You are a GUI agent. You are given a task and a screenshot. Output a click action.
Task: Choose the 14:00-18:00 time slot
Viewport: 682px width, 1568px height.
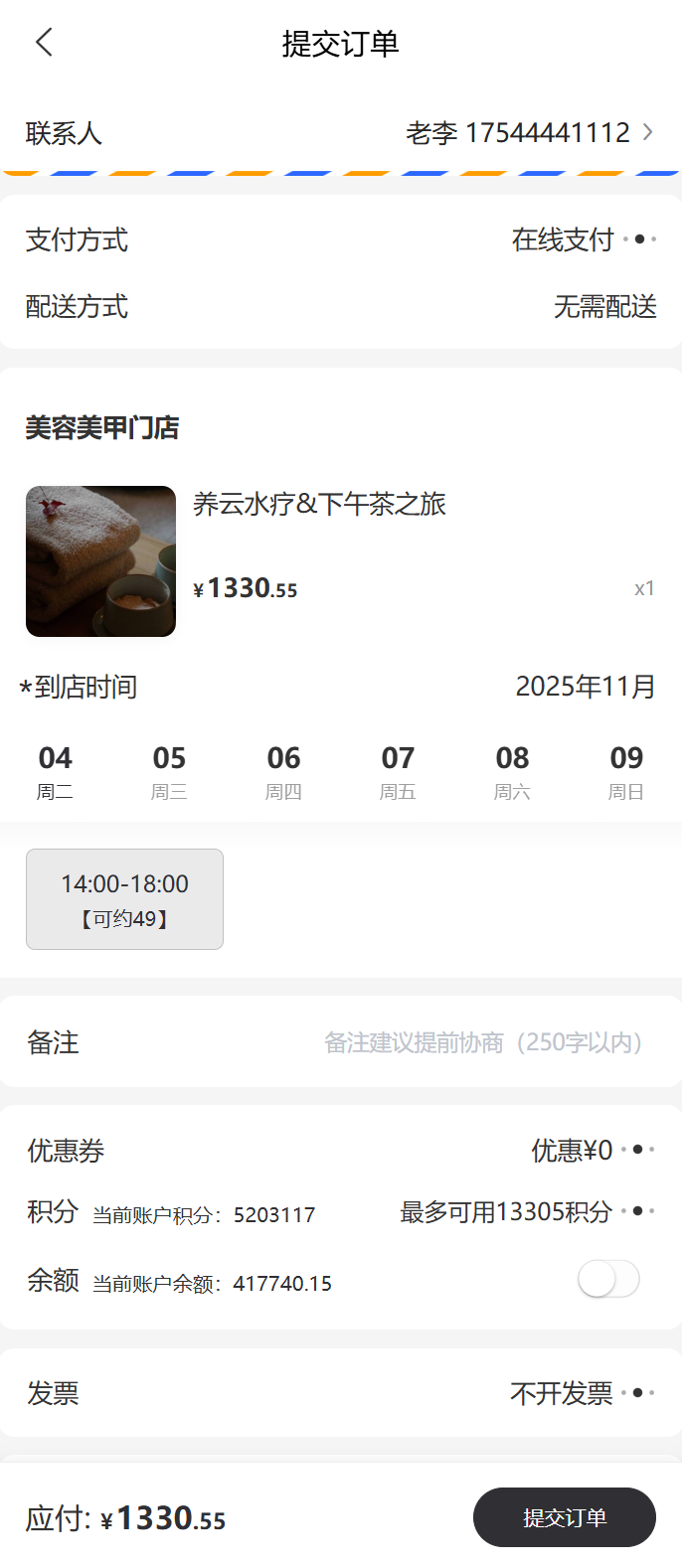coord(124,899)
